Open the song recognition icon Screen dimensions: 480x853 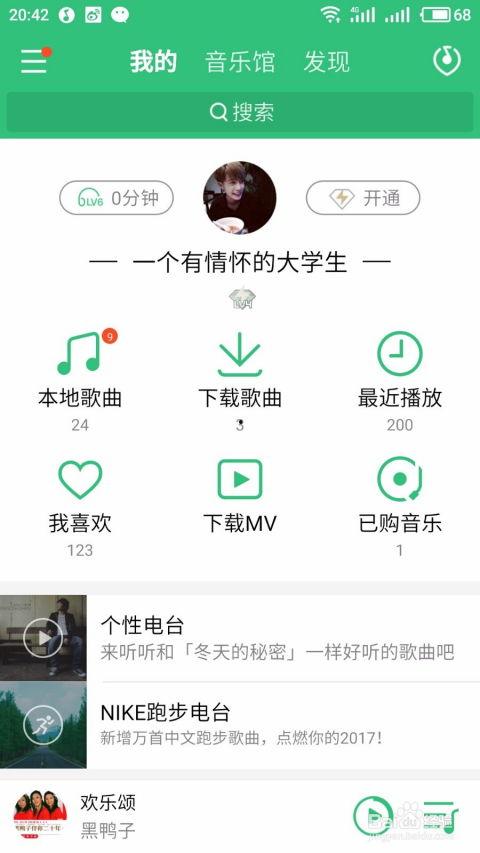pos(447,61)
